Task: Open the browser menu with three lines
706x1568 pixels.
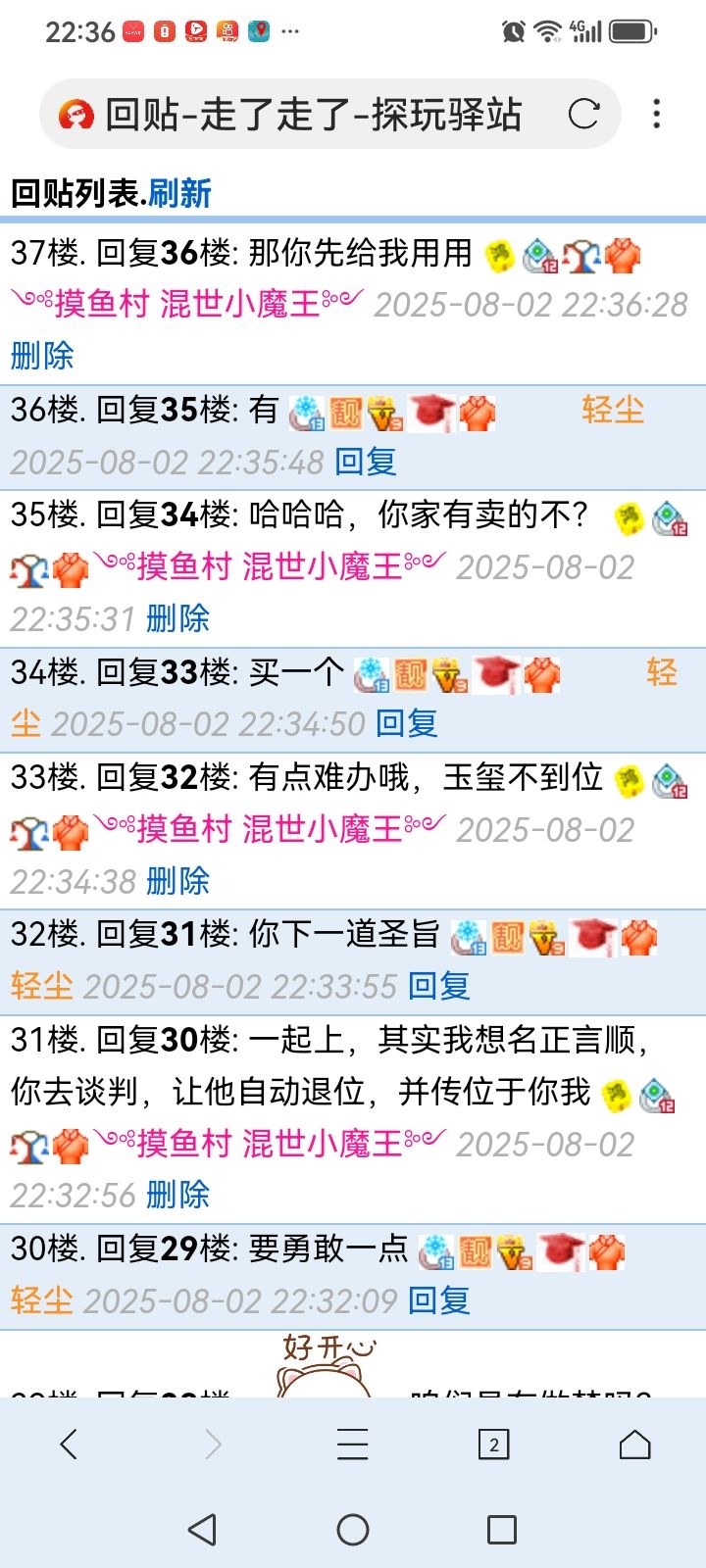Action: 352,1444
